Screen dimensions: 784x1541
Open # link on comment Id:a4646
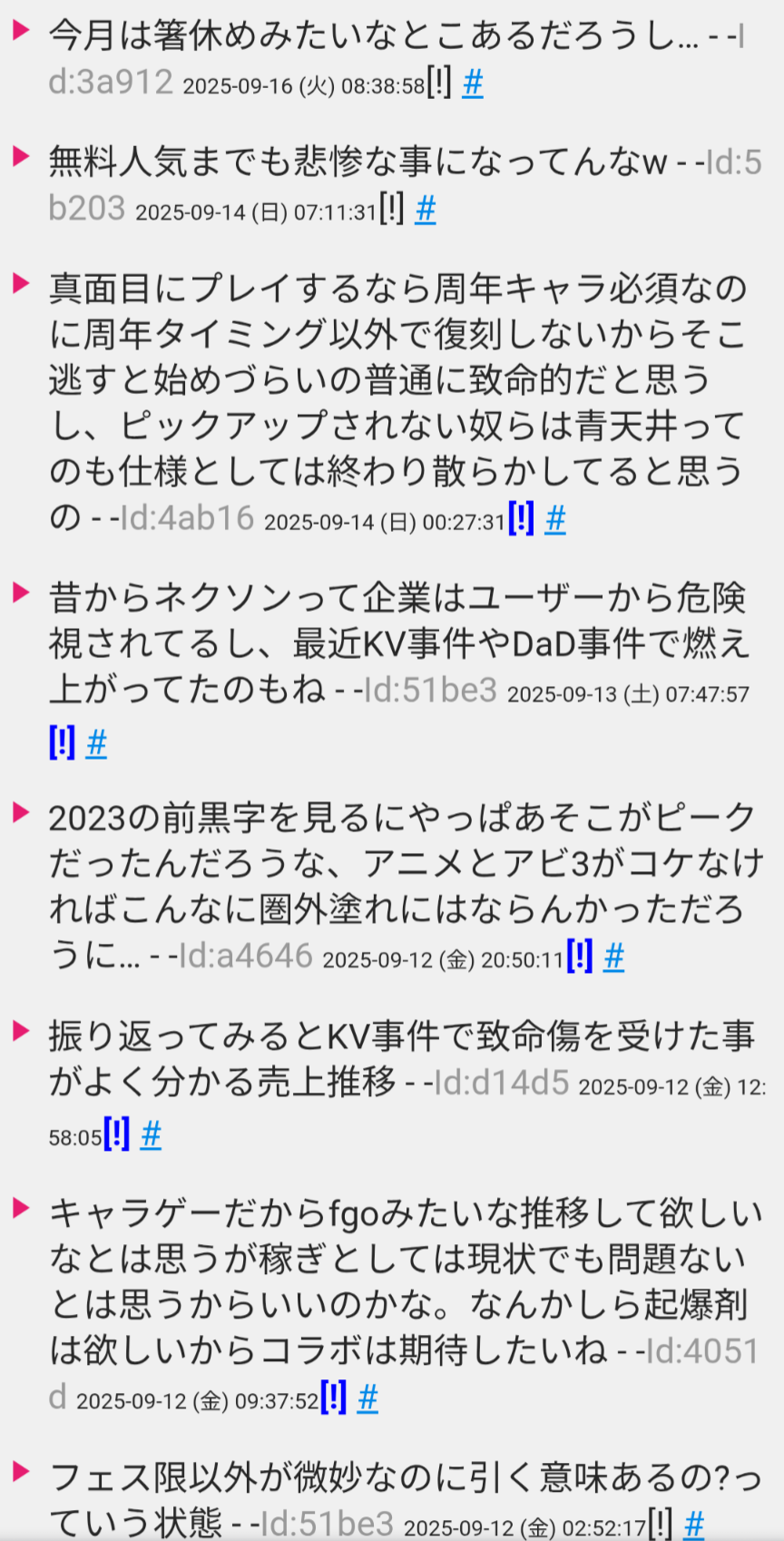coord(613,957)
